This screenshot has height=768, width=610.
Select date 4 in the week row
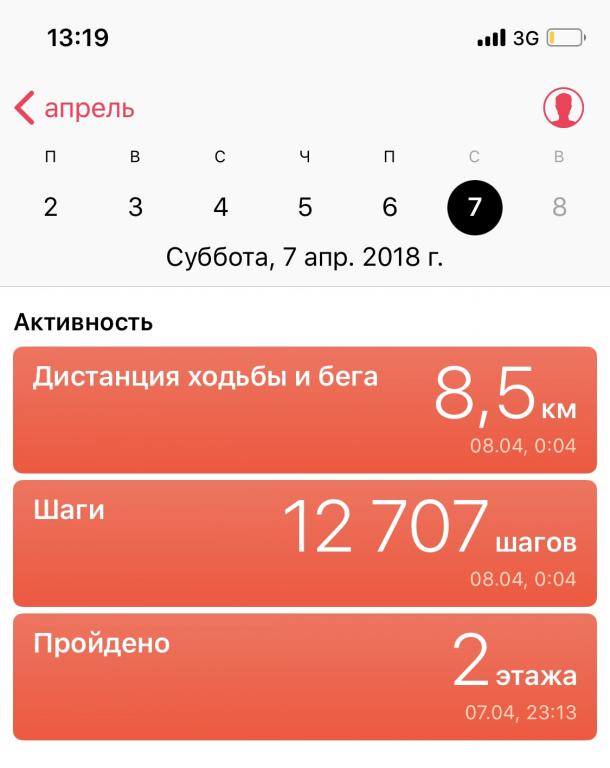coord(221,207)
